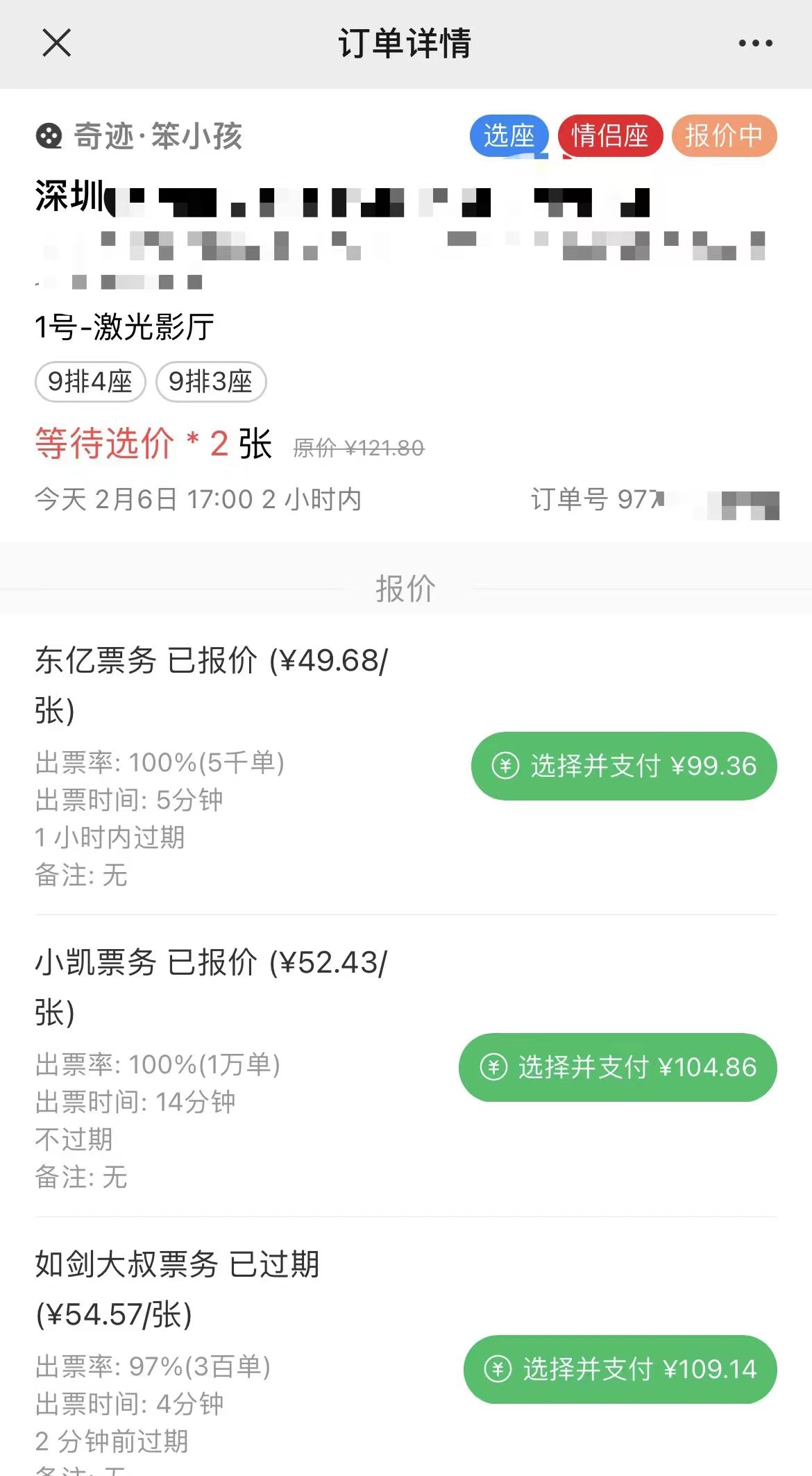
Task: Click the ¥ icon inside the ¥109.14 pay button
Action: (x=497, y=1370)
